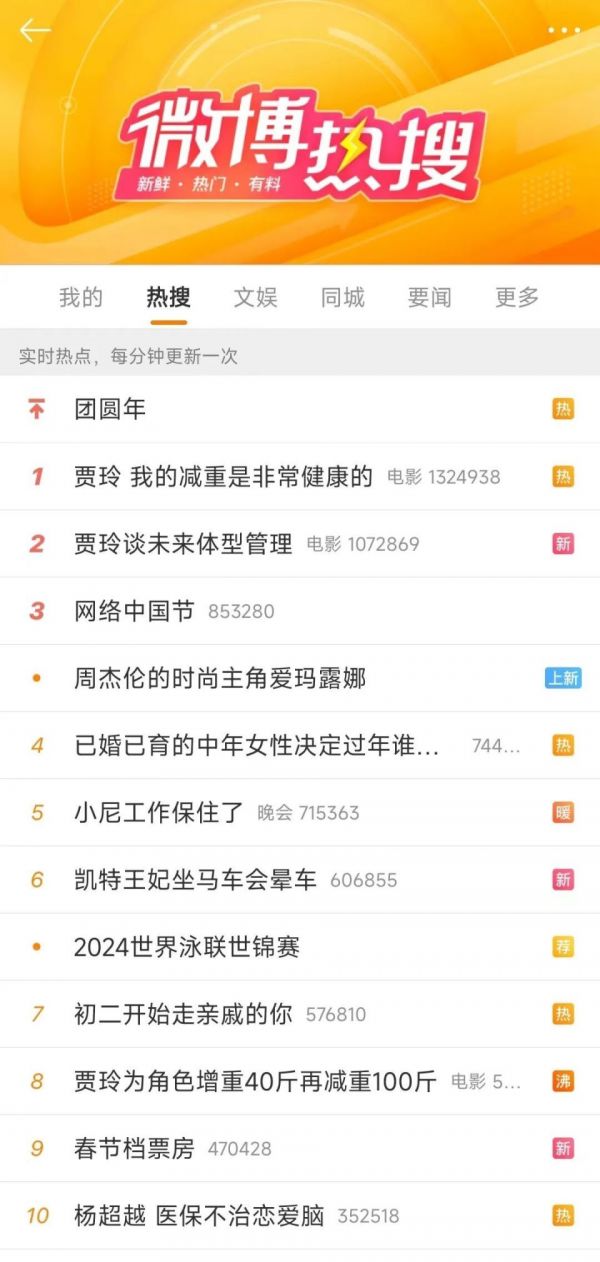View topic 贾玲谈未来体型管理
The height and width of the screenshot is (1262, 600).
pyautogui.click(x=183, y=544)
